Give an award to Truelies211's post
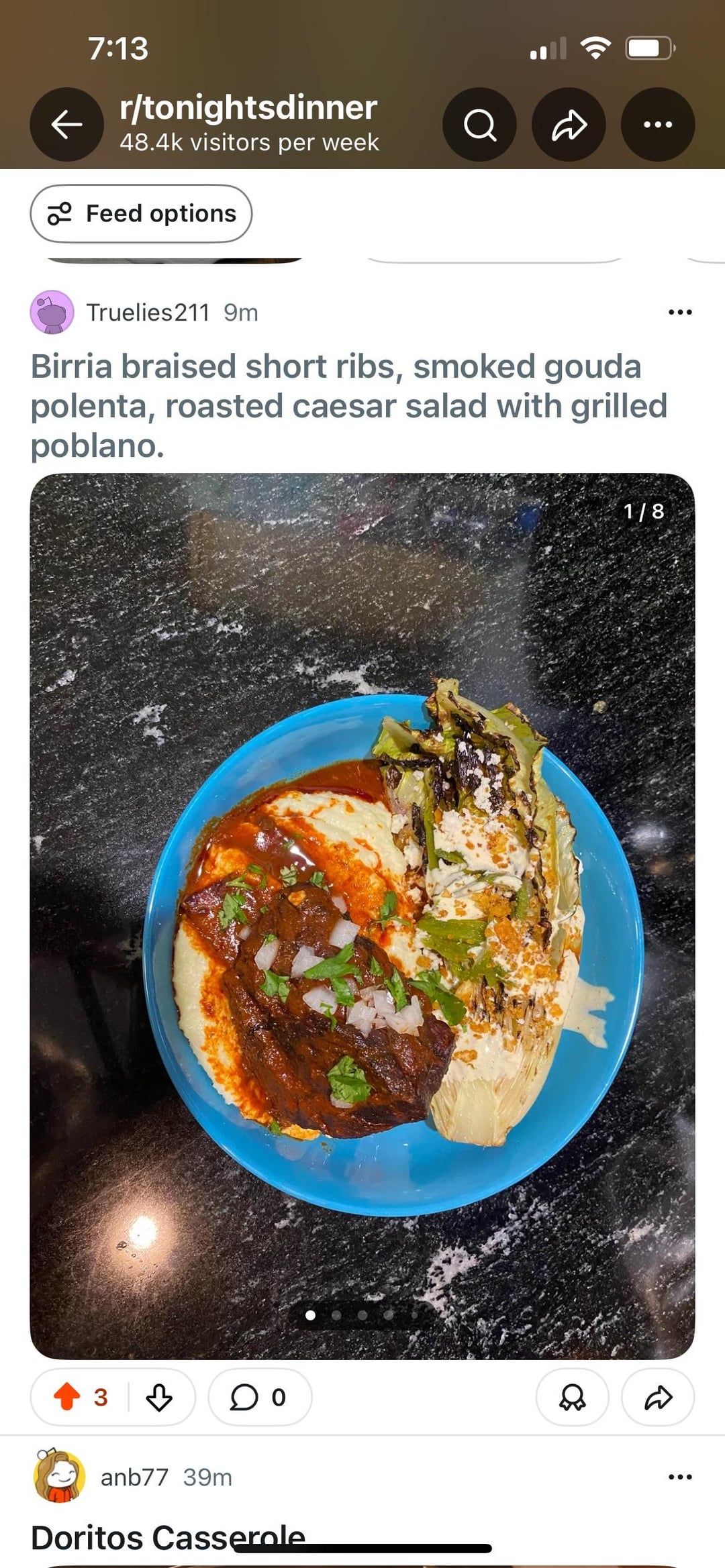The image size is (725, 1568). pos(572,1397)
